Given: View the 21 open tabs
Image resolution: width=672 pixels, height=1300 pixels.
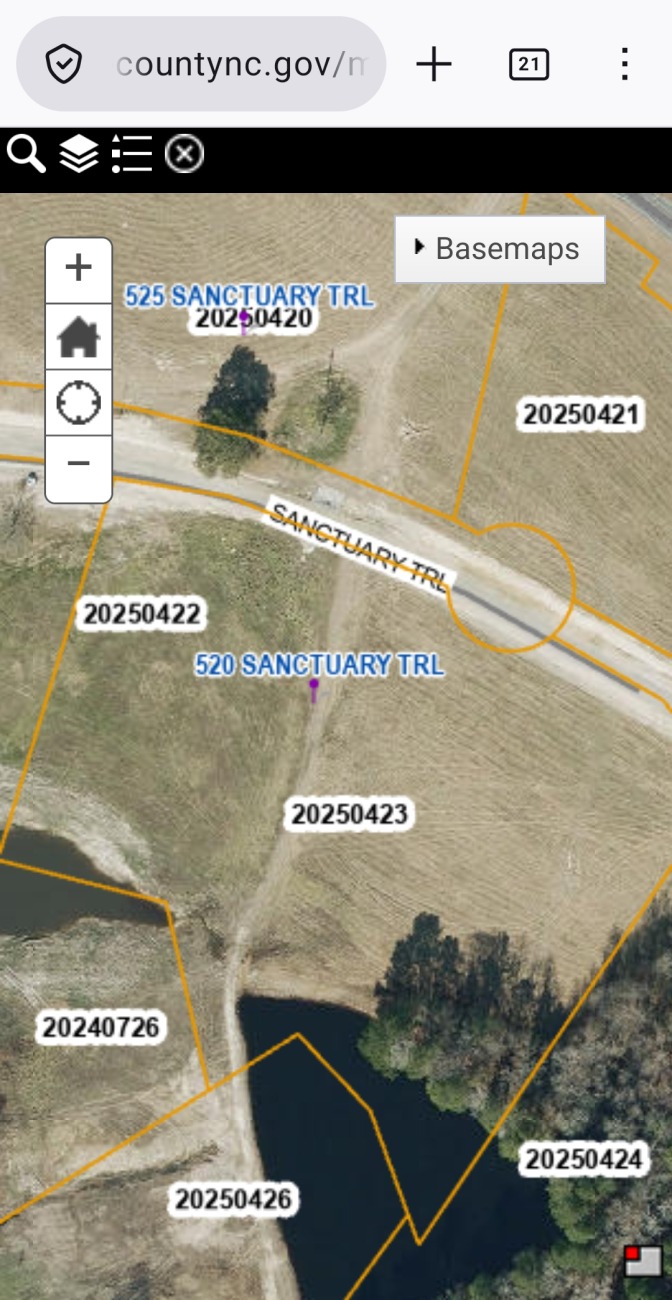Looking at the screenshot, I should coord(528,65).
